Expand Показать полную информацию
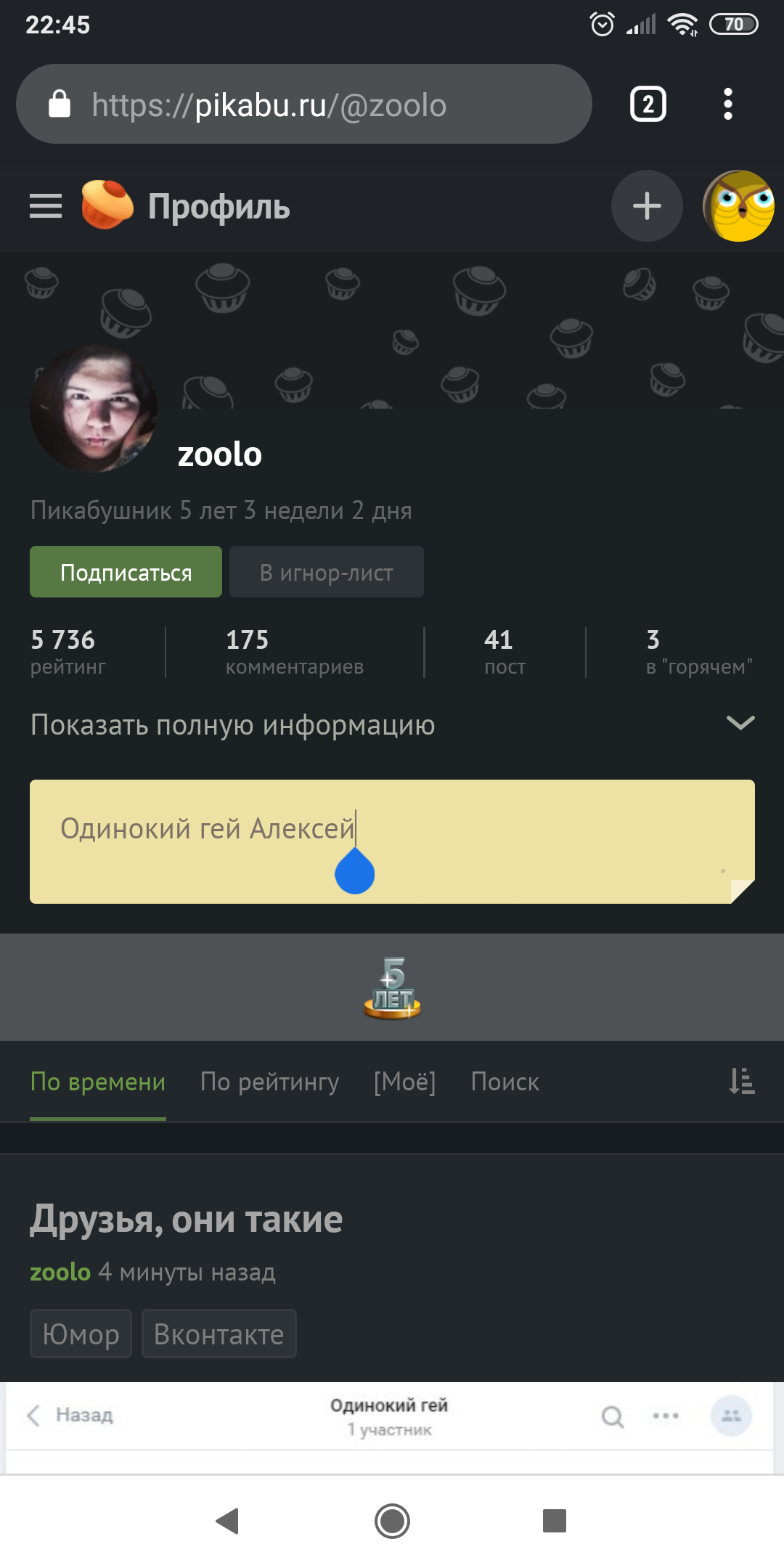784x1568 pixels. point(392,724)
